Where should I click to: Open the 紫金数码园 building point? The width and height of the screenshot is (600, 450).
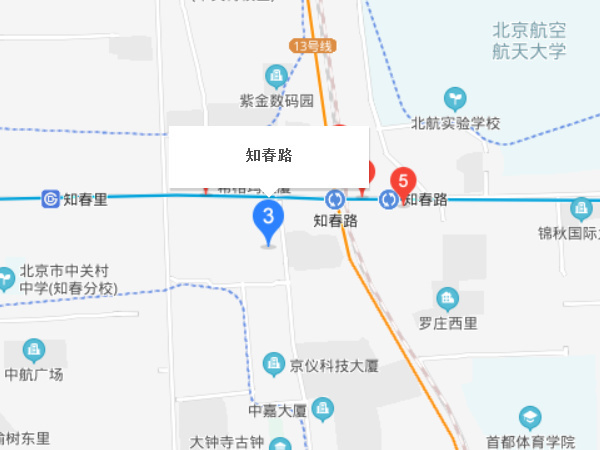click(275, 77)
